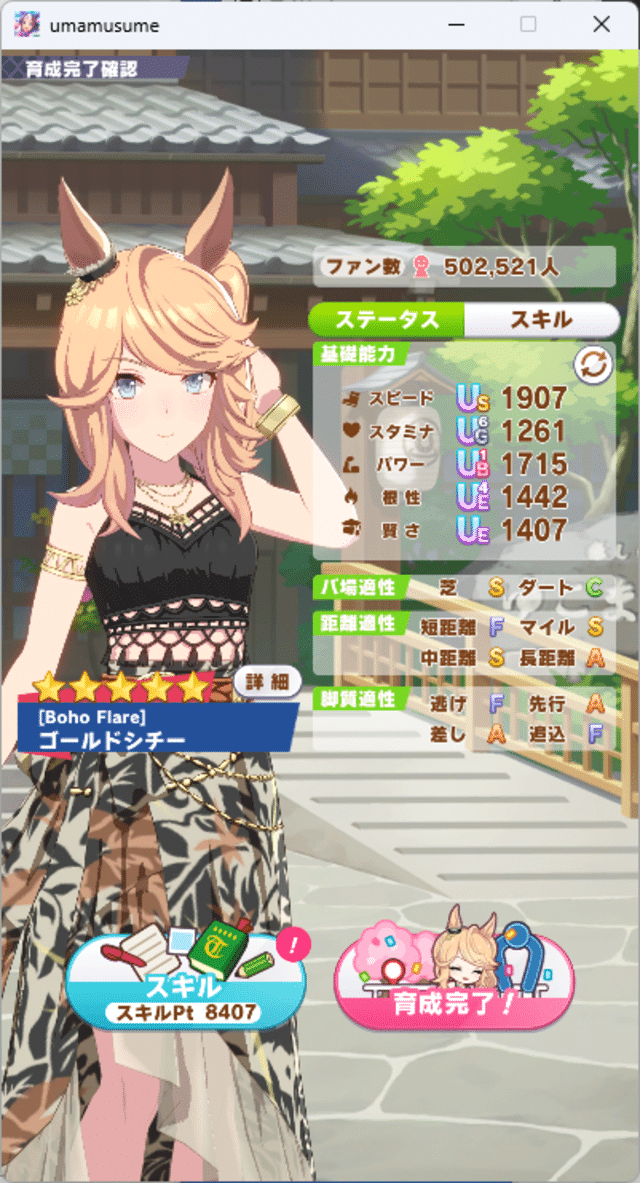Screen dimensions: 640x1183
Task: Tap the 育成完了！ button
Action: tap(454, 985)
